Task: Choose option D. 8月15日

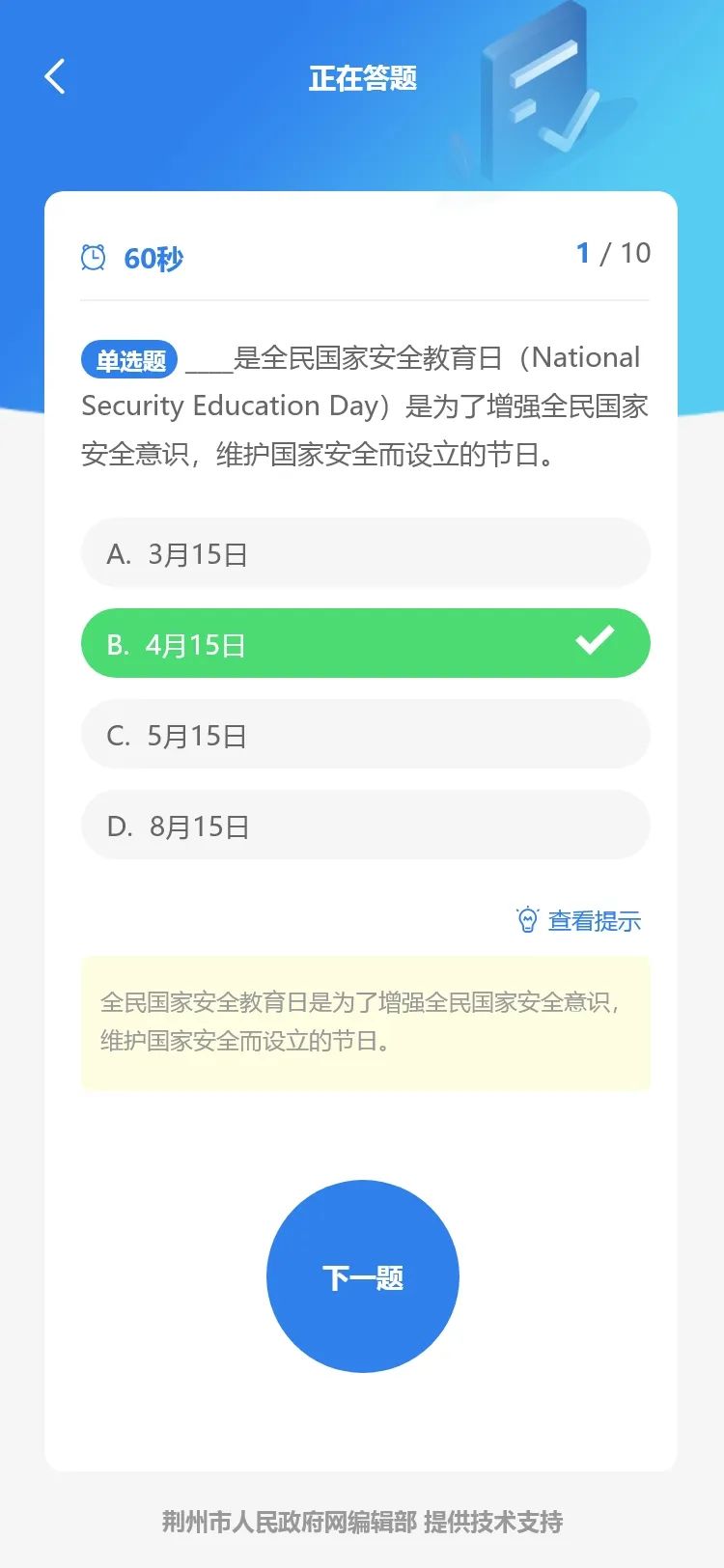Action: pos(366,826)
